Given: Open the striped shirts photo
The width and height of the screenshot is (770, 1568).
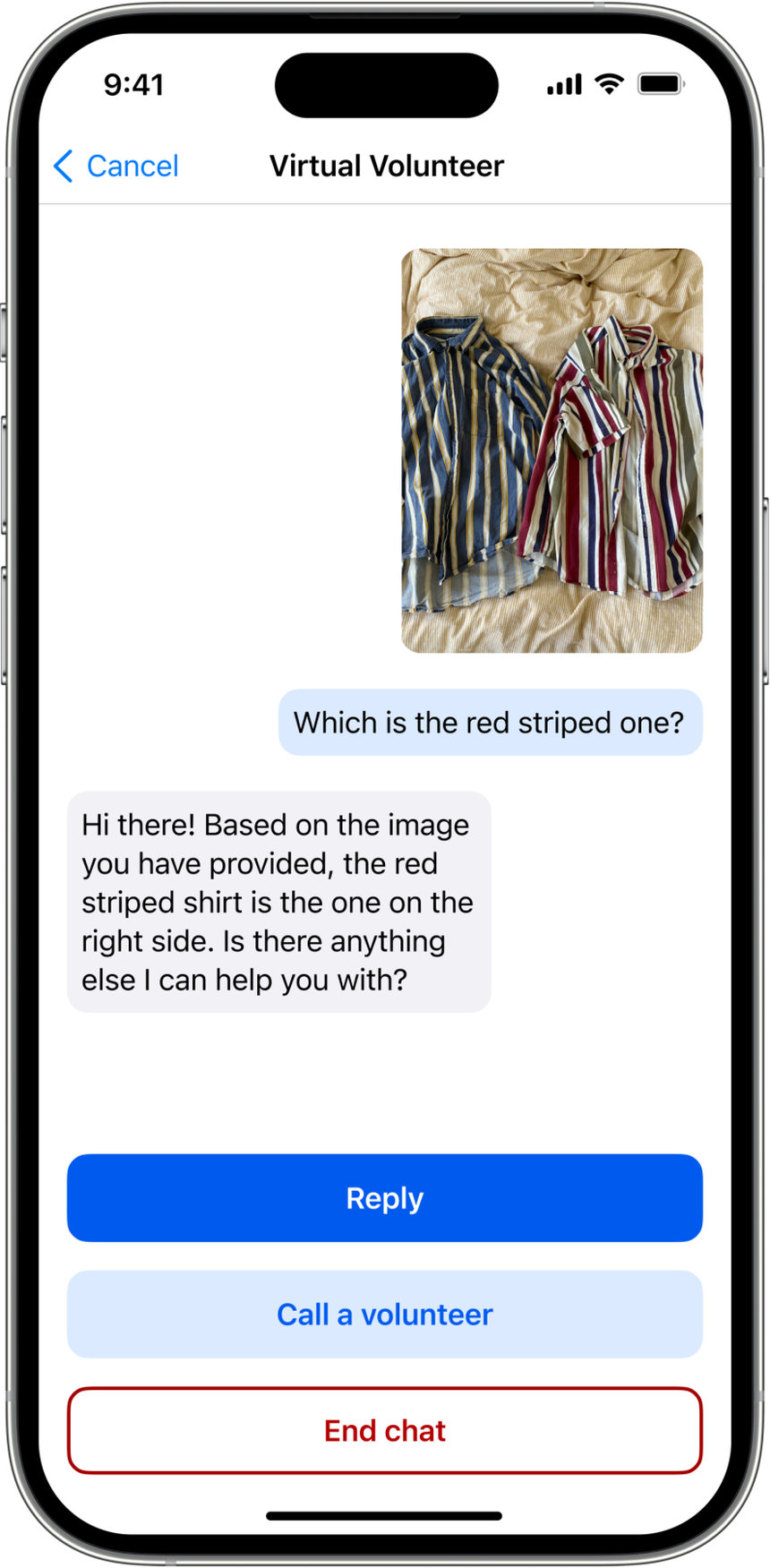Looking at the screenshot, I should [x=552, y=450].
